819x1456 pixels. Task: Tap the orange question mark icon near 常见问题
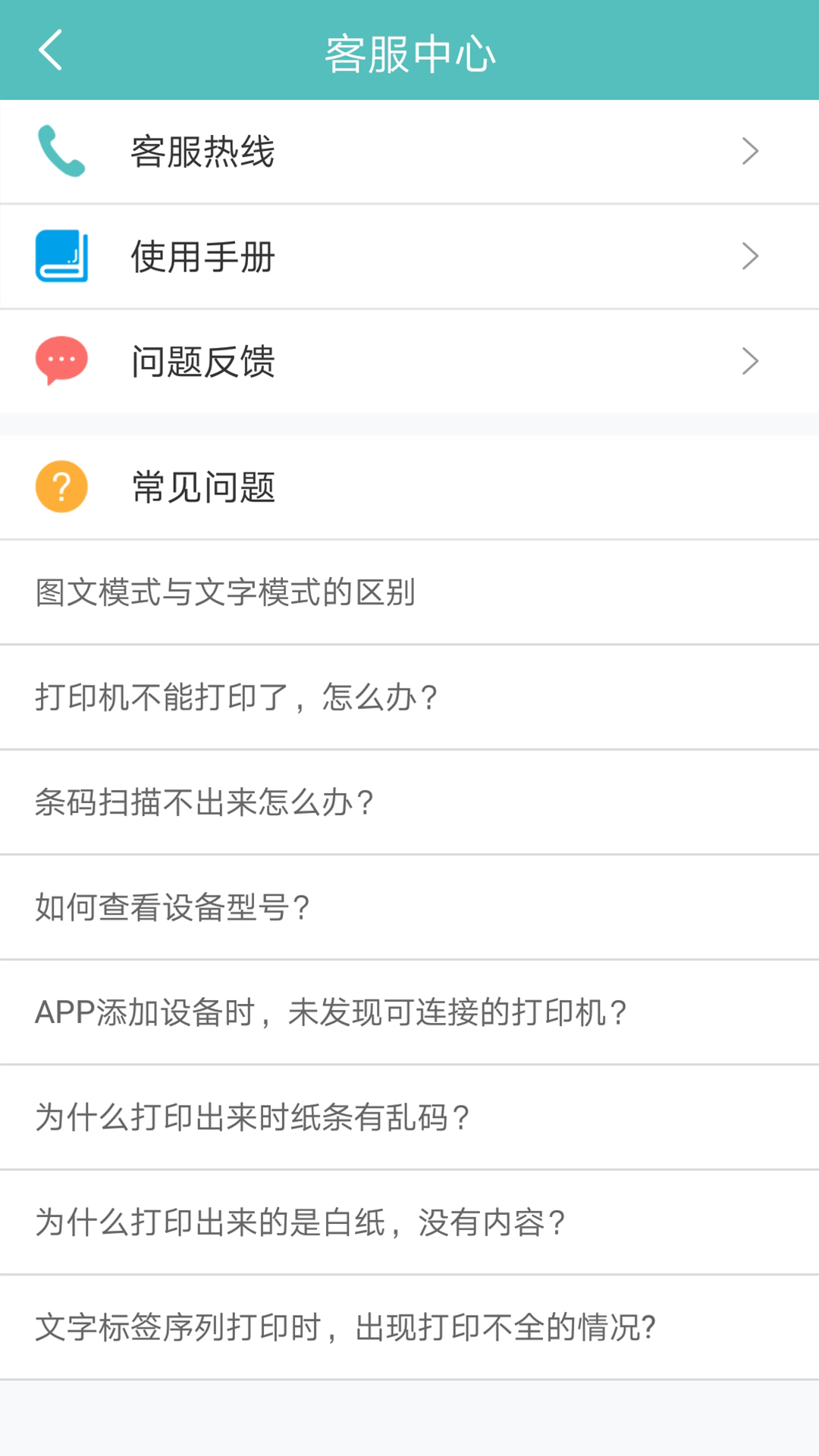(61, 486)
